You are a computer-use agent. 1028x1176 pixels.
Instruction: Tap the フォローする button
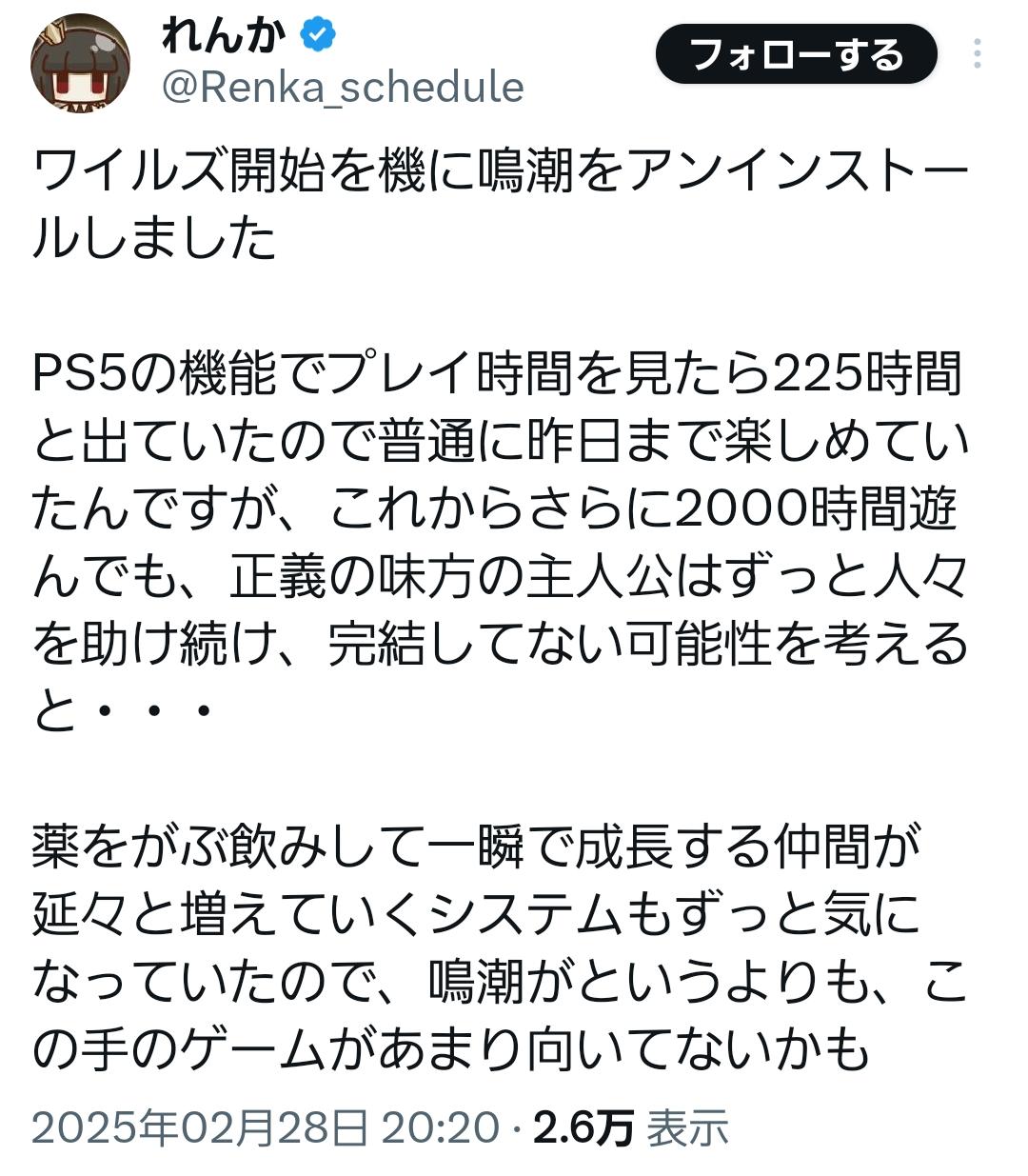[796, 54]
